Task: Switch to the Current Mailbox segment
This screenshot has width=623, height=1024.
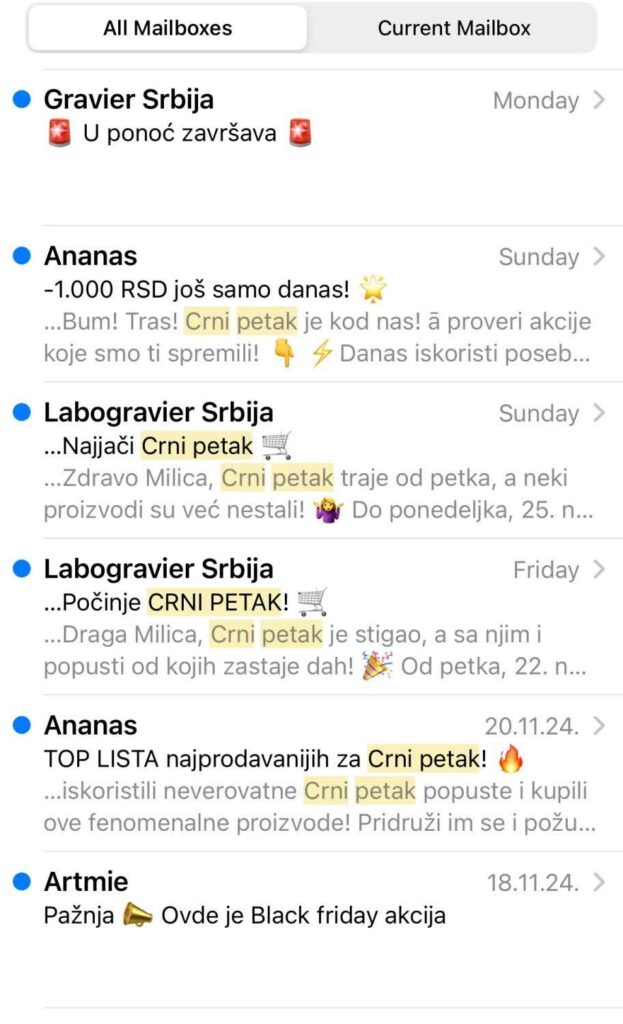Action: pyautogui.click(x=453, y=28)
